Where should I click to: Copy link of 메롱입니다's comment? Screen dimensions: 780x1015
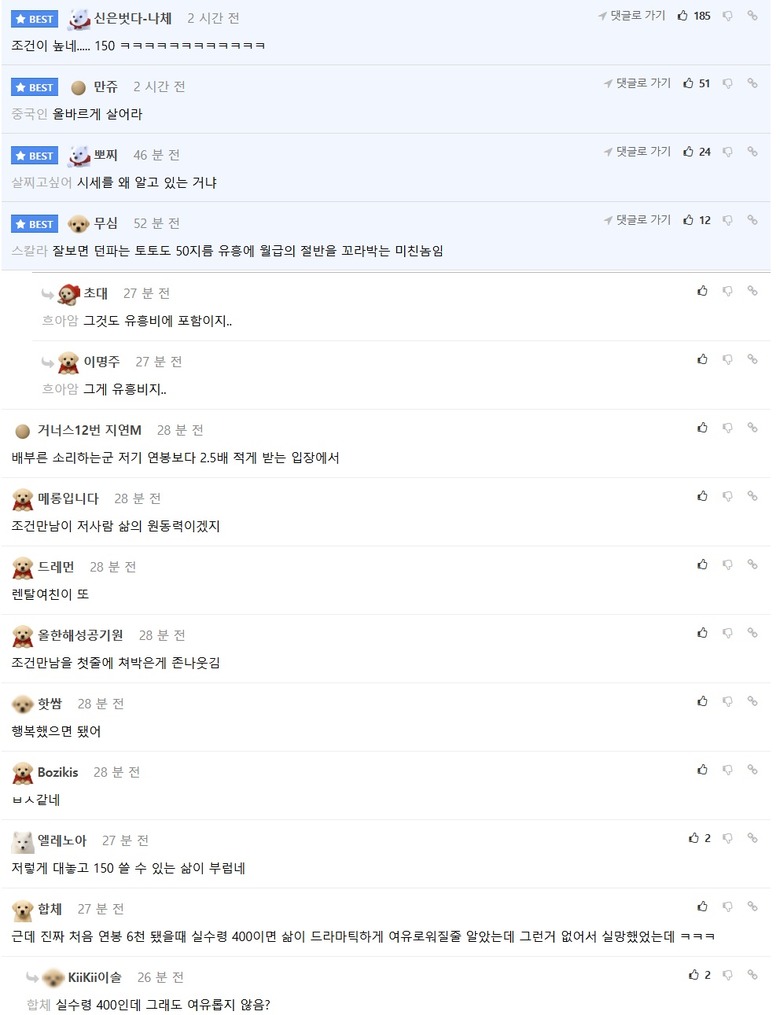point(752,496)
